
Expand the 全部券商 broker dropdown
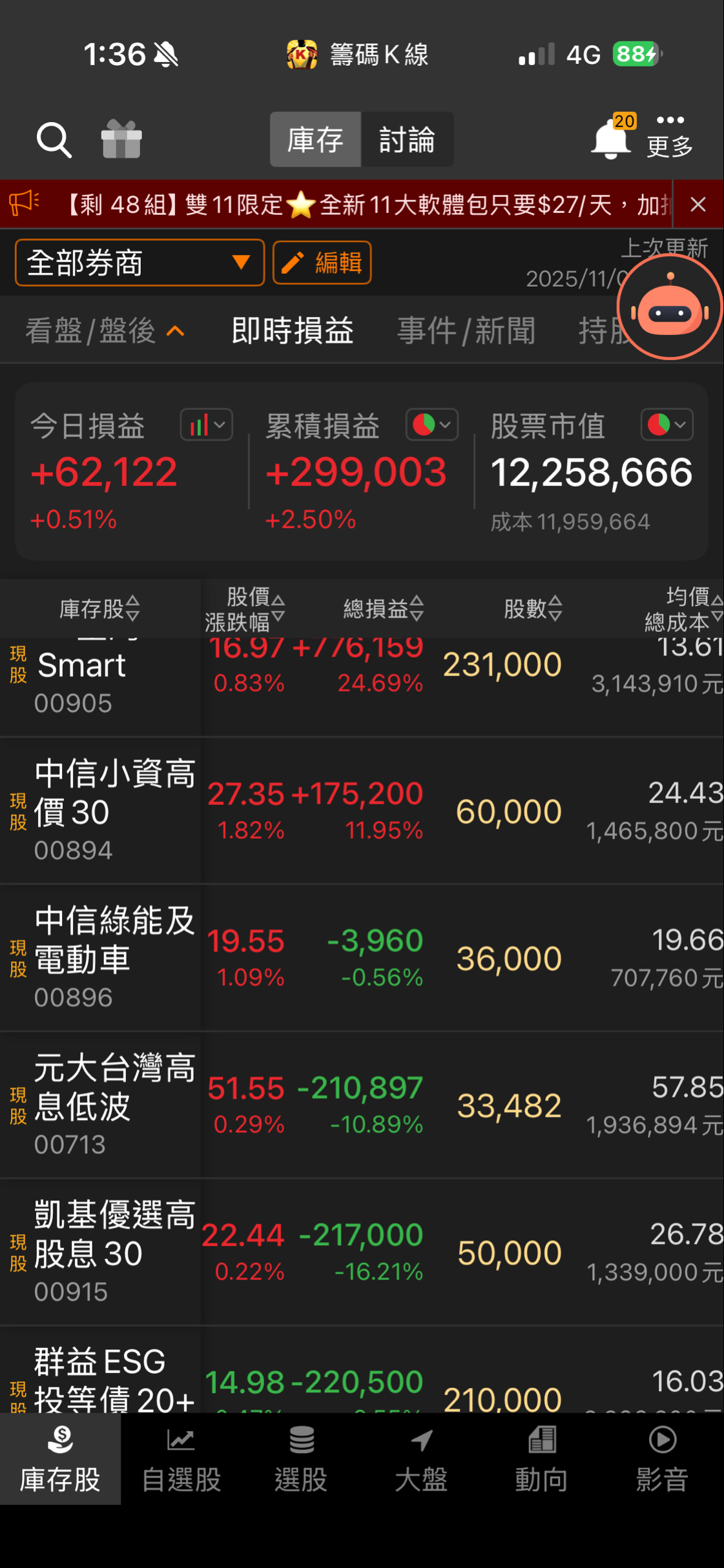[140, 263]
